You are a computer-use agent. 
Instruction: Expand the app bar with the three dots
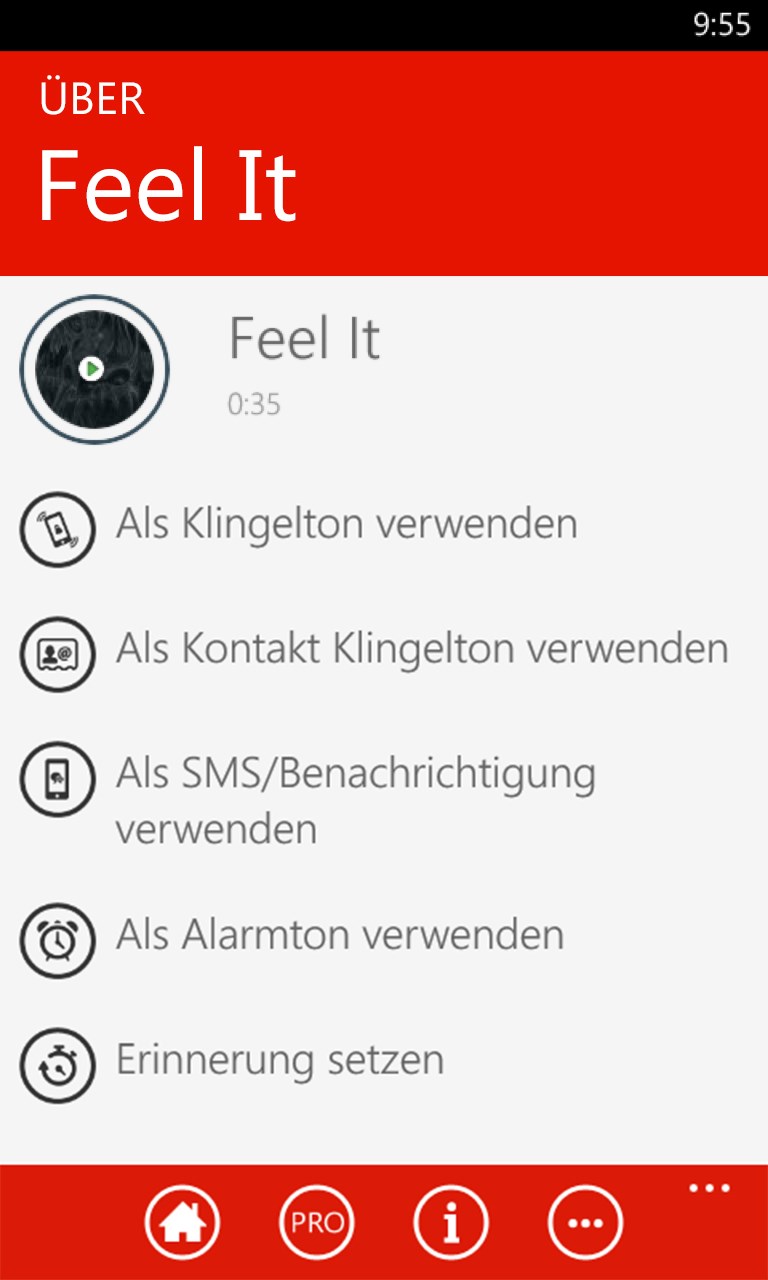[709, 1186]
